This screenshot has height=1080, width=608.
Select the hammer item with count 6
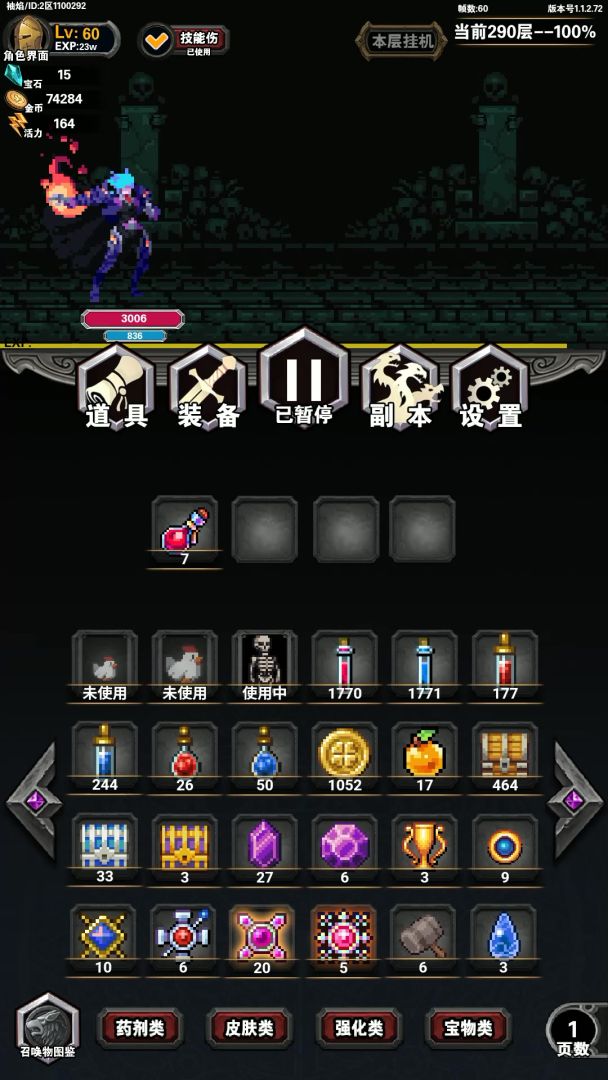pyautogui.click(x=424, y=936)
